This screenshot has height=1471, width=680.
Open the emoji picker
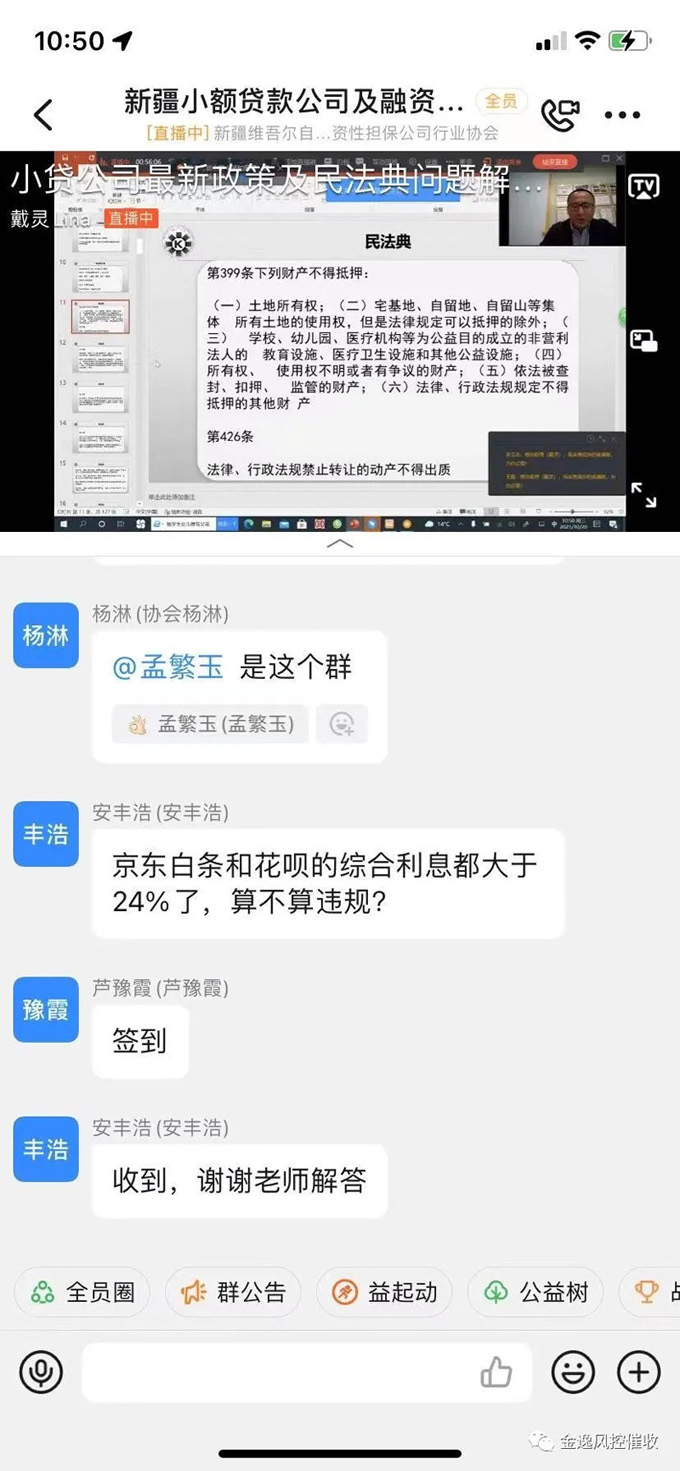[x=573, y=1373]
